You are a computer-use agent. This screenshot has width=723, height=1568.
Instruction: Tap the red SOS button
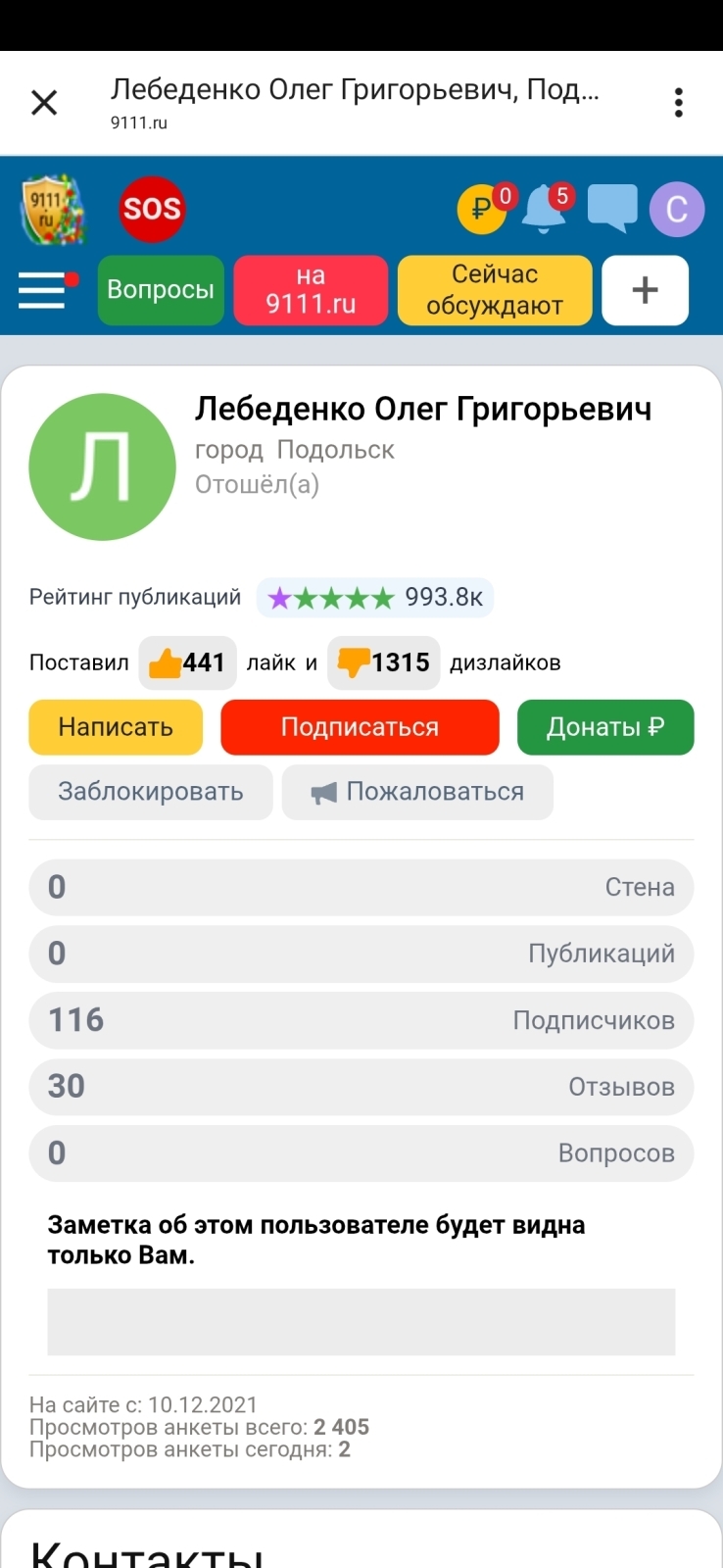(152, 209)
